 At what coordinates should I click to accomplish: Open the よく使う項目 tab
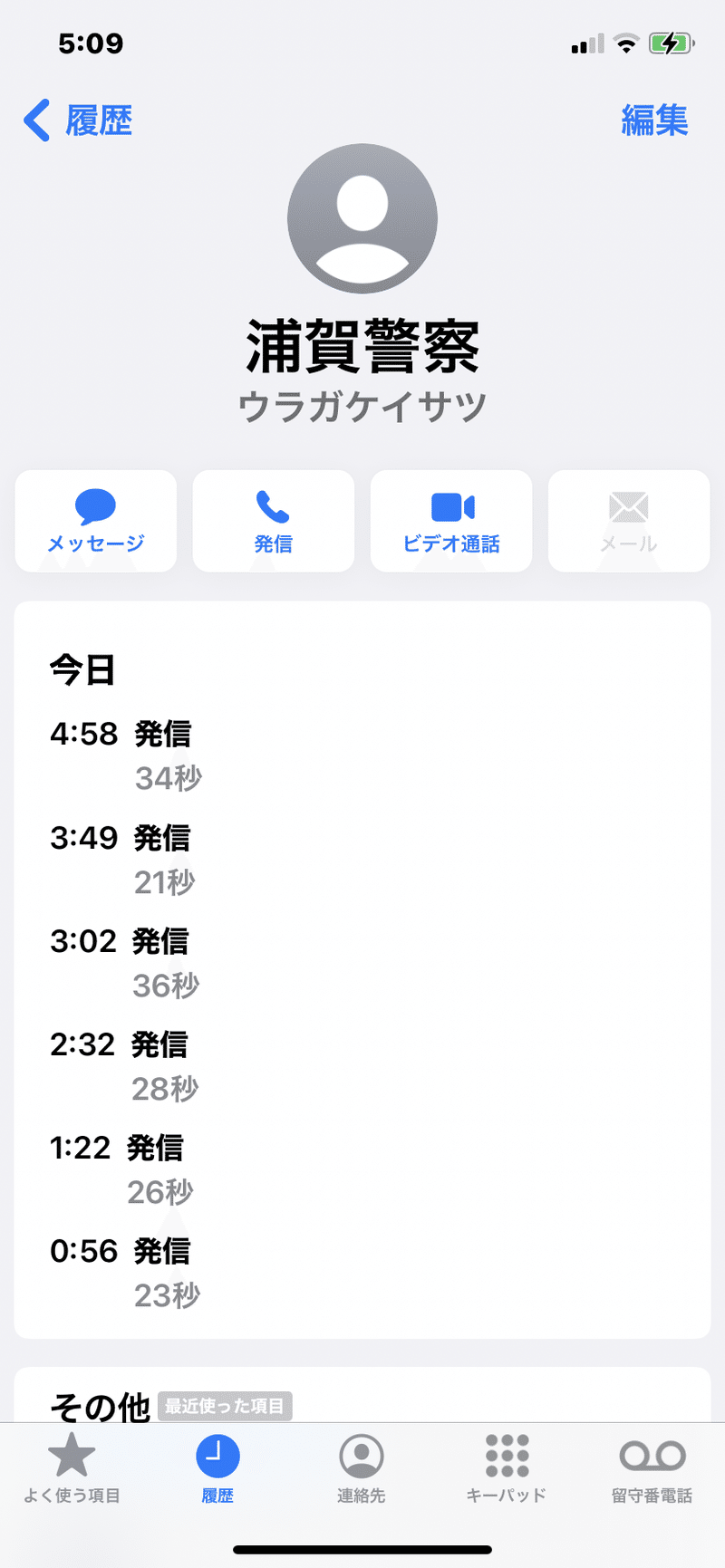72,1469
